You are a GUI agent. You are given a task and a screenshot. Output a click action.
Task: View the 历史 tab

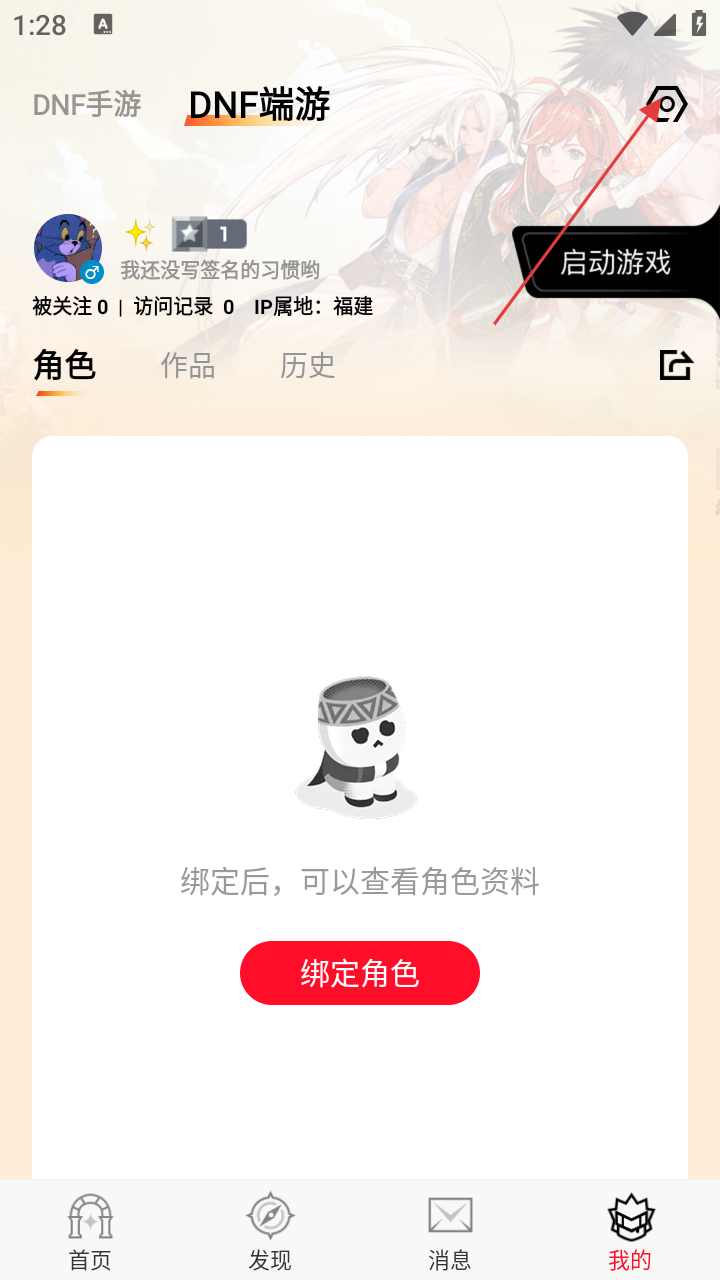click(x=307, y=366)
